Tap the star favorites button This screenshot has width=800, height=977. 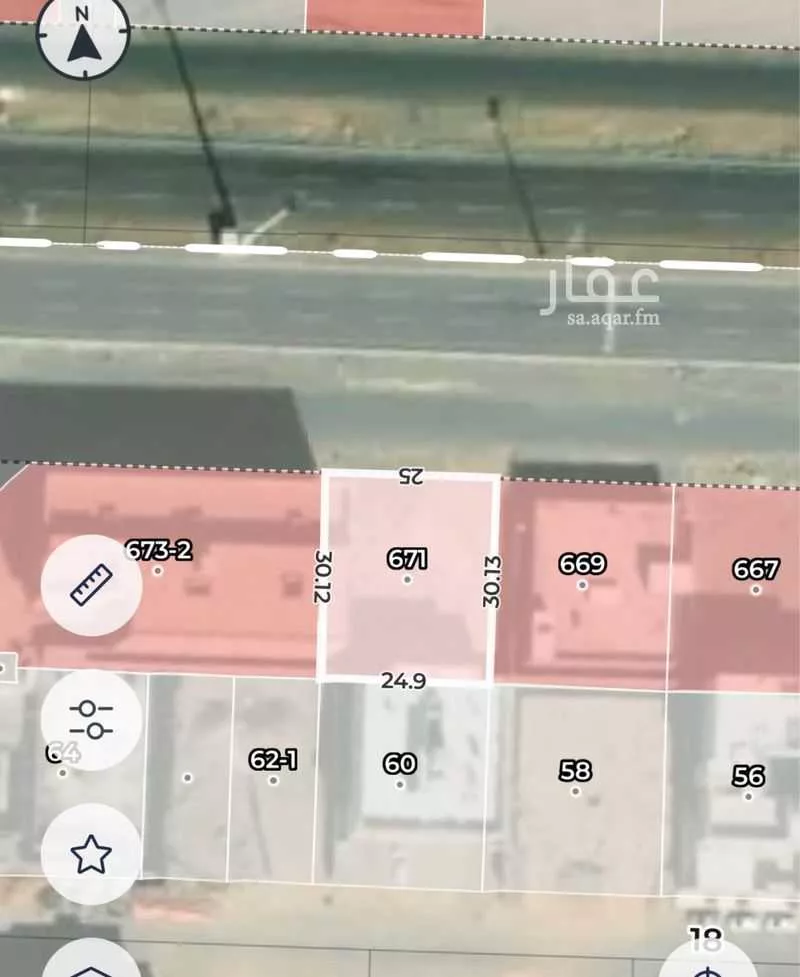click(91, 853)
